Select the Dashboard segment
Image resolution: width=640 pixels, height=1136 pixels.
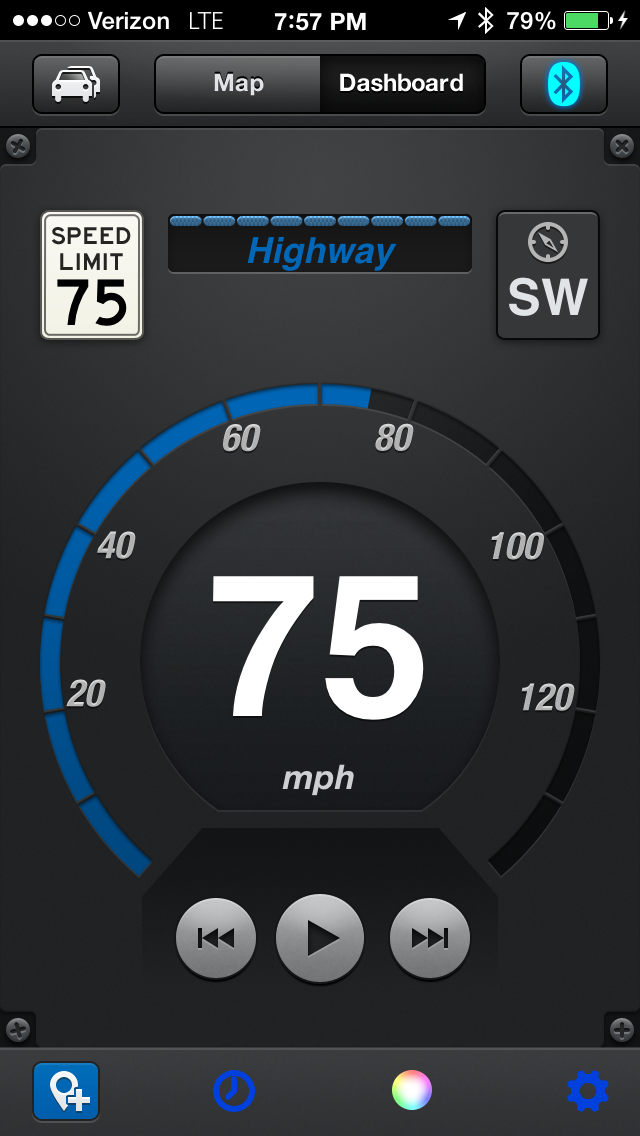(x=402, y=83)
